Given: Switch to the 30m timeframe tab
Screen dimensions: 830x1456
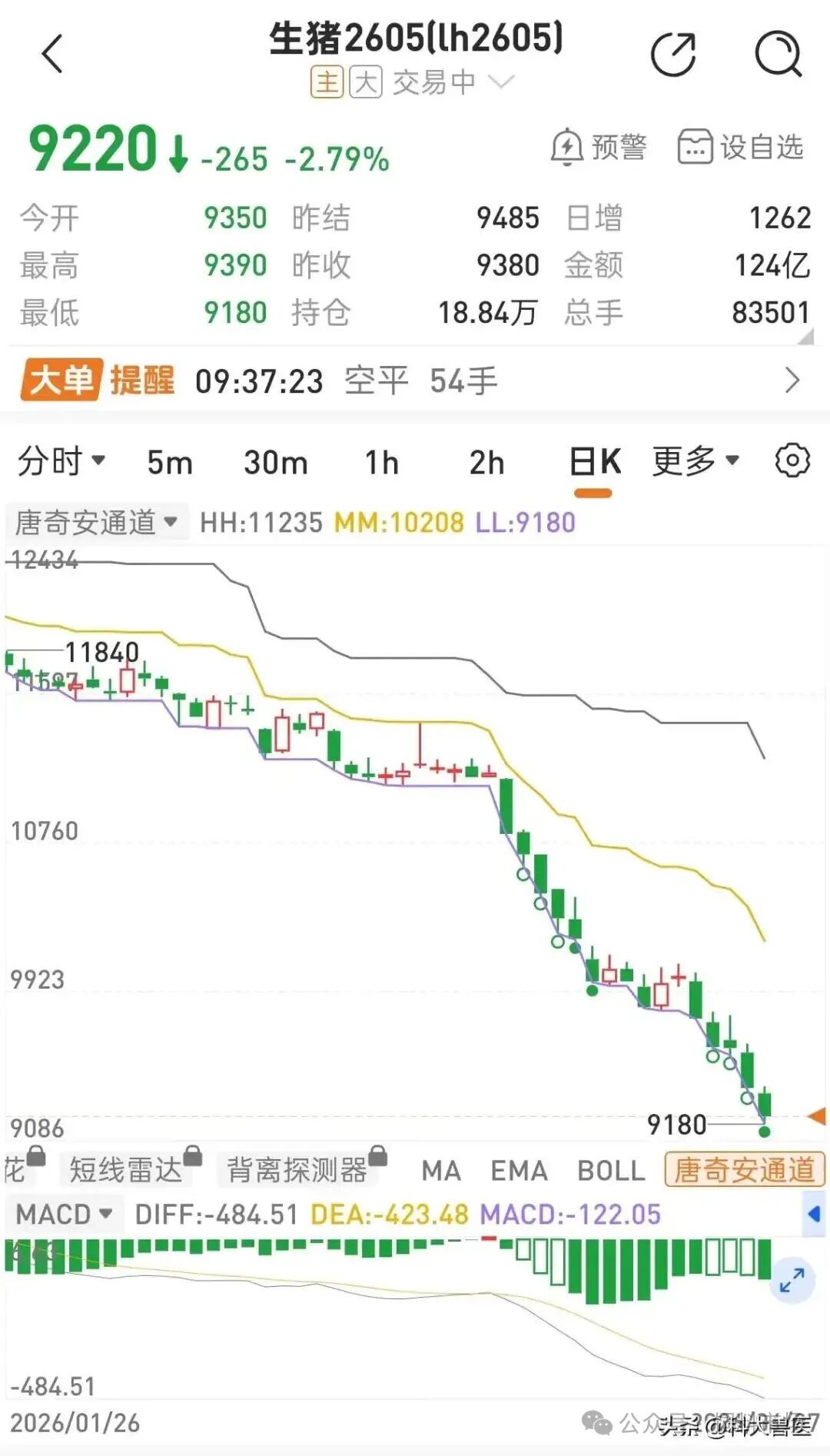Looking at the screenshot, I should pyautogui.click(x=275, y=461).
